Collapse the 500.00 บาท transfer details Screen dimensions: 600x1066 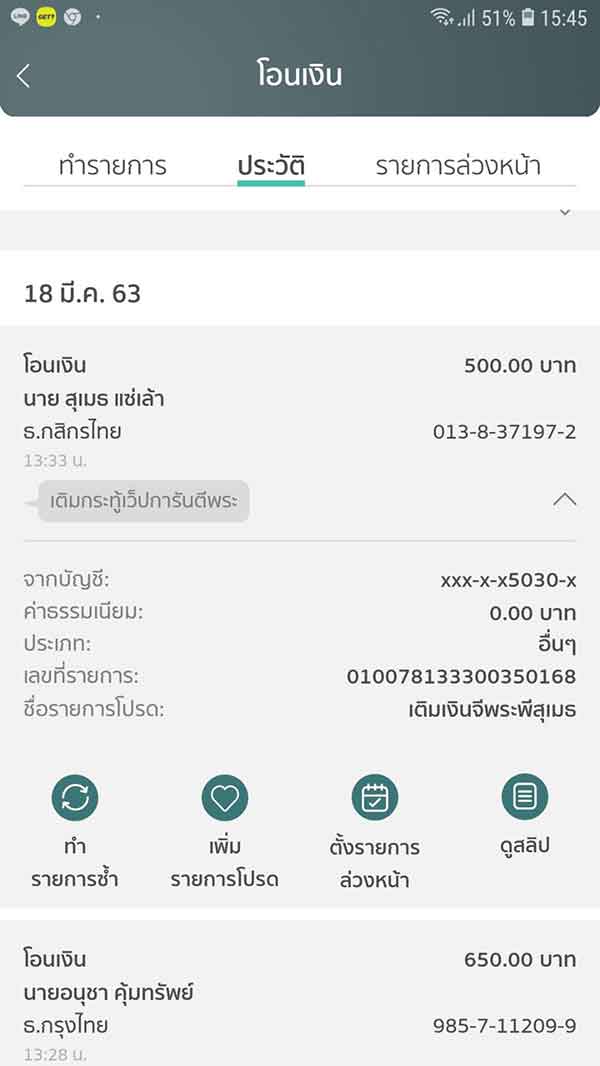[x=565, y=499]
